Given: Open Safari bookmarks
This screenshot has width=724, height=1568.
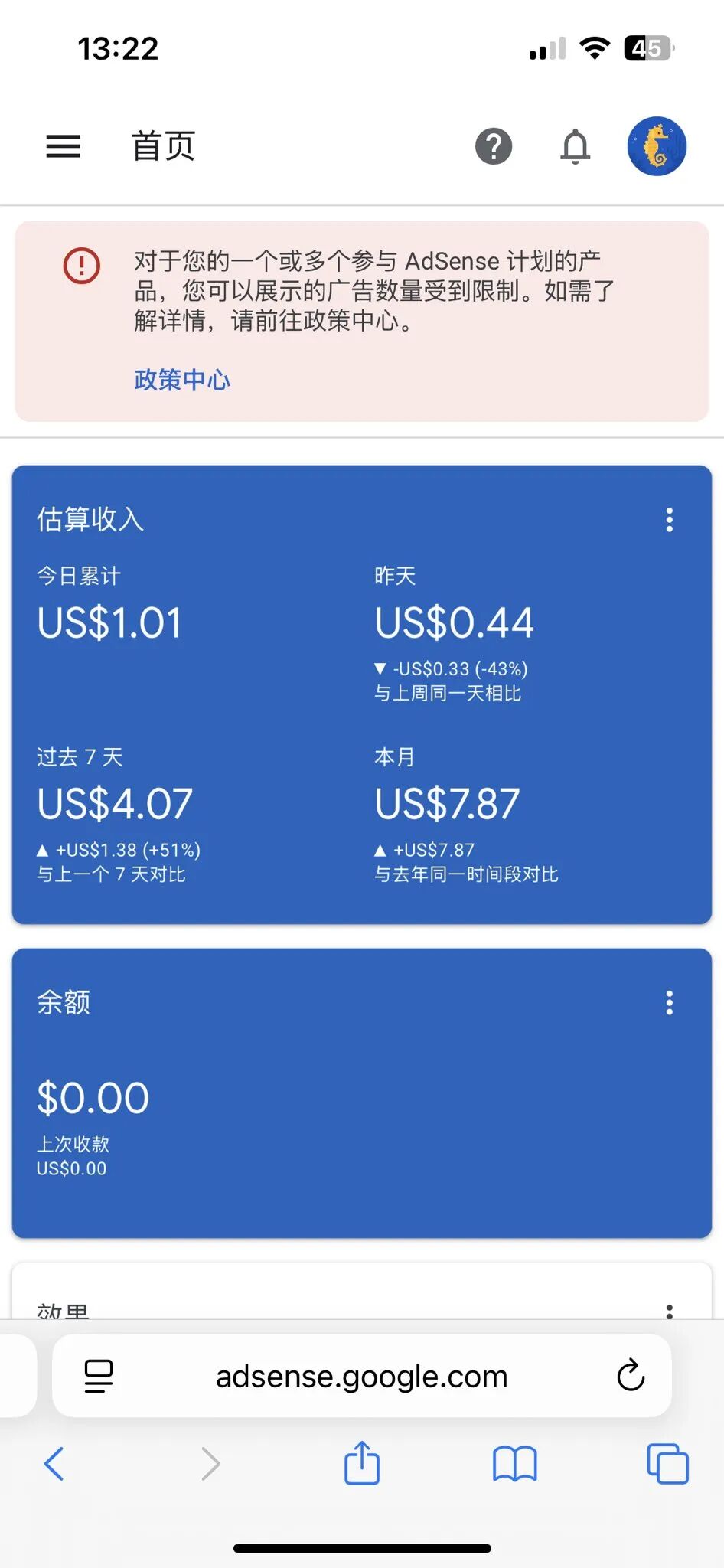Looking at the screenshot, I should (515, 1464).
